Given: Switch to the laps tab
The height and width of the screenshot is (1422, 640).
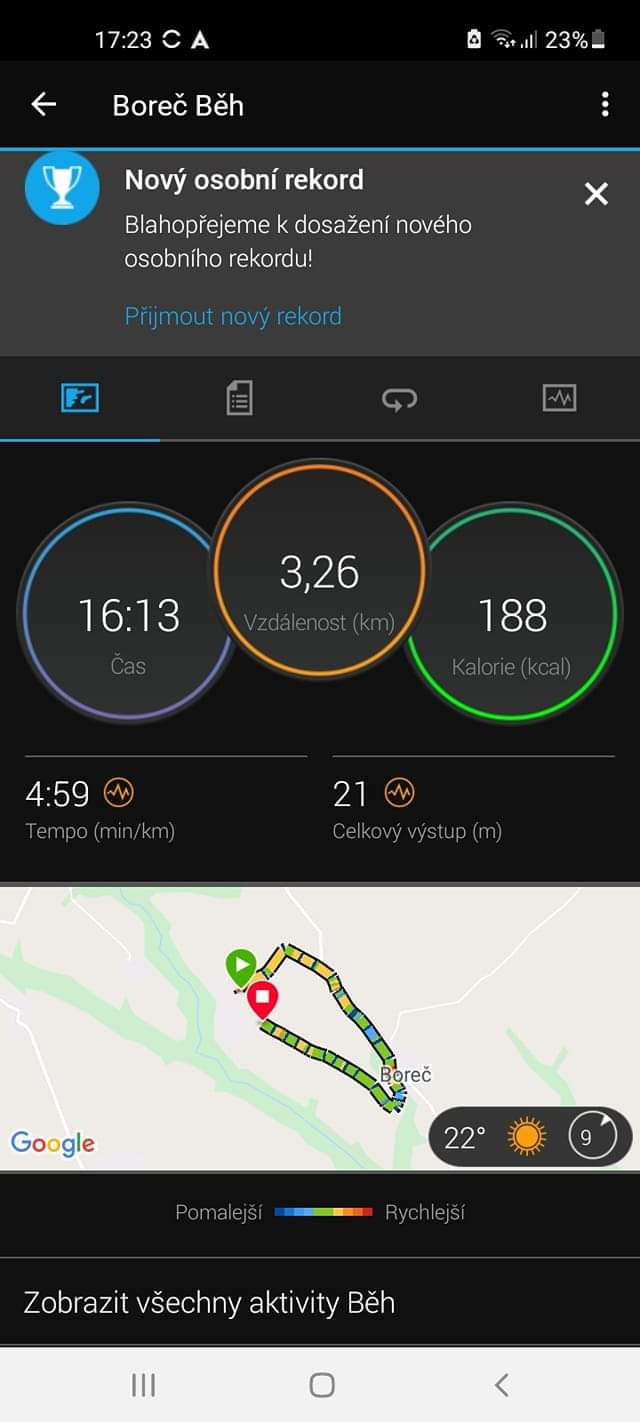Looking at the screenshot, I should pos(399,399).
